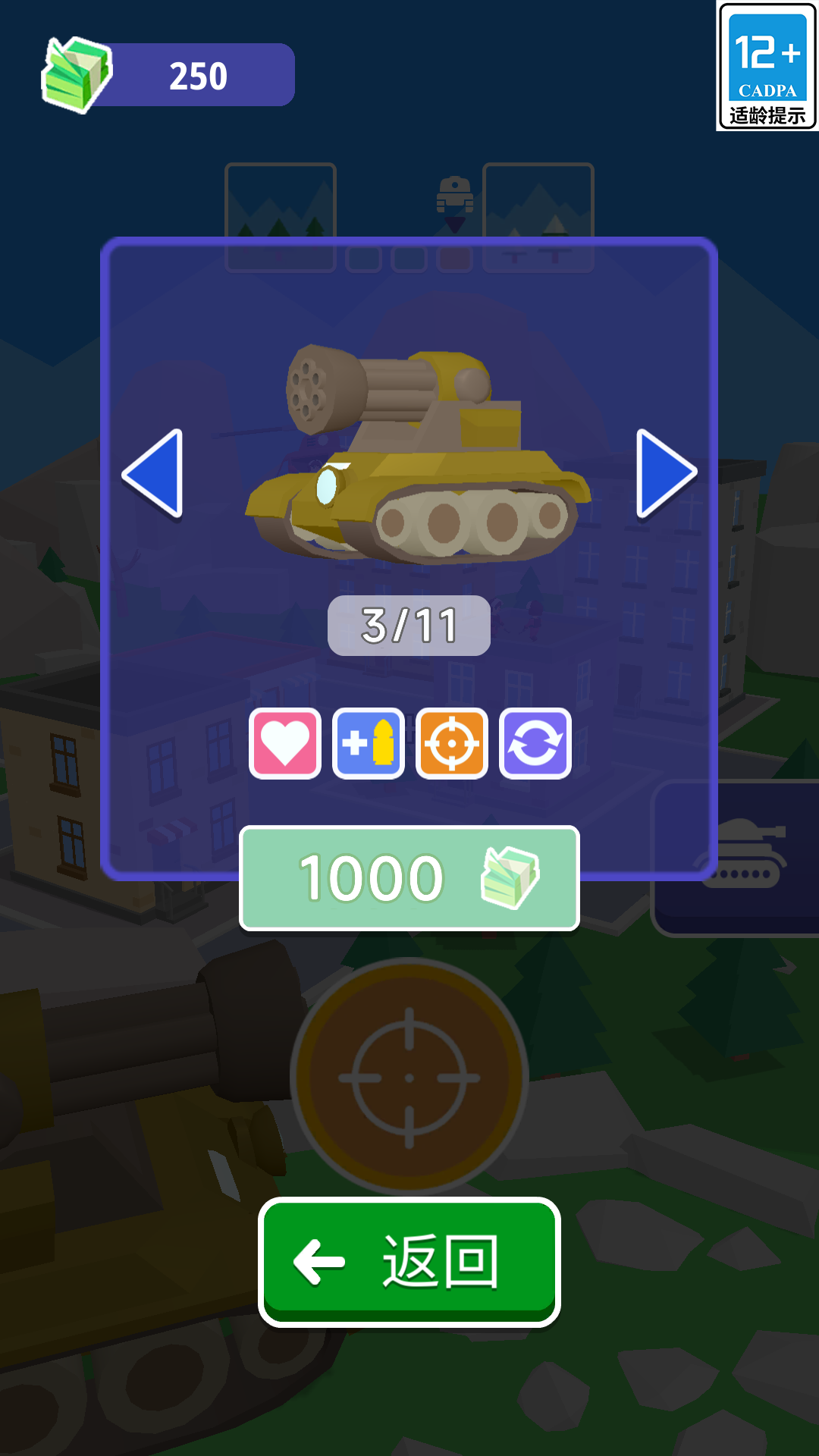Screen dimensions: 819x1456
Task: Buy this tank for 1000 cash
Action: pos(409,878)
